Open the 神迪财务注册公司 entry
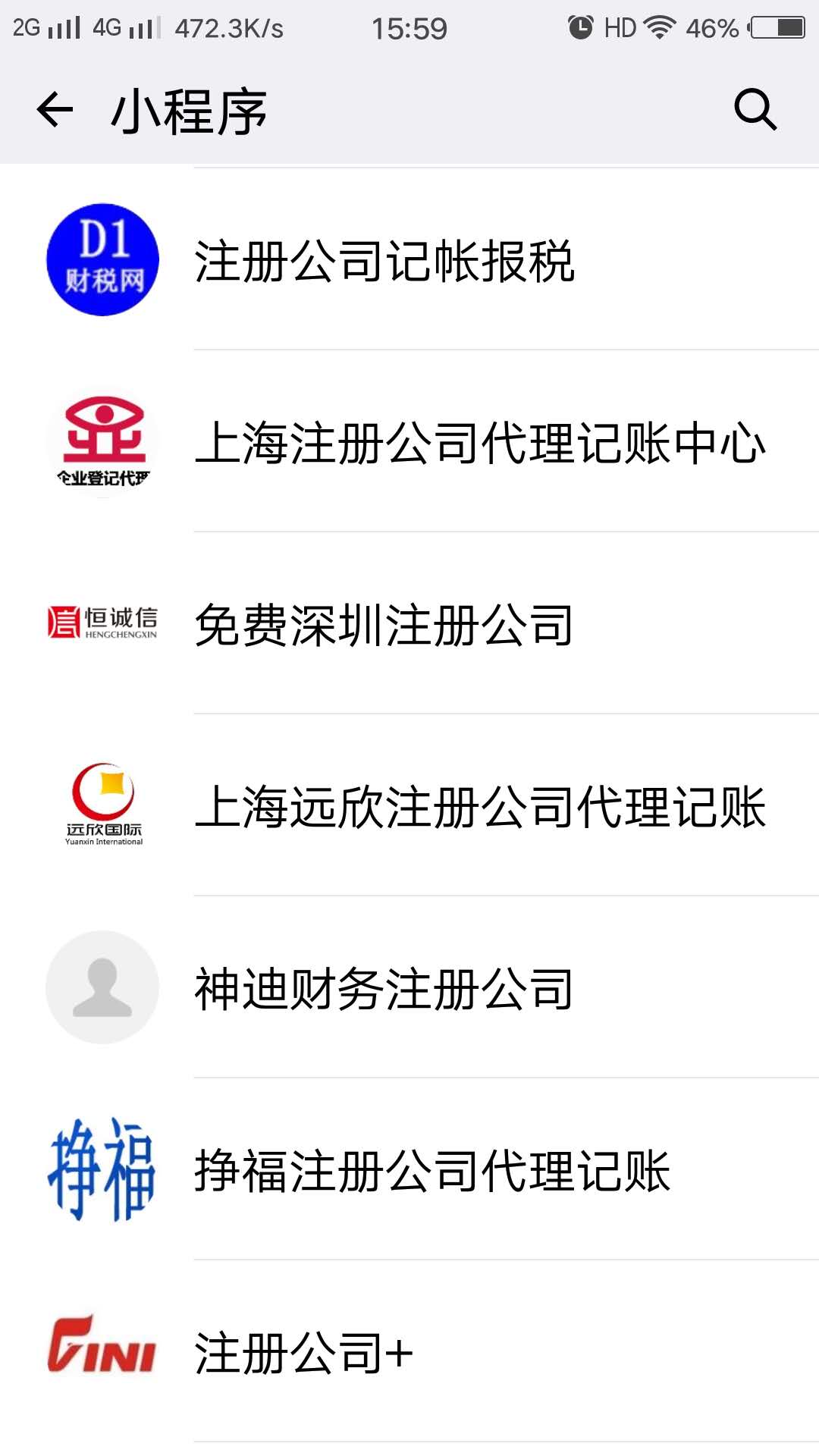819x1456 pixels. 409,987
